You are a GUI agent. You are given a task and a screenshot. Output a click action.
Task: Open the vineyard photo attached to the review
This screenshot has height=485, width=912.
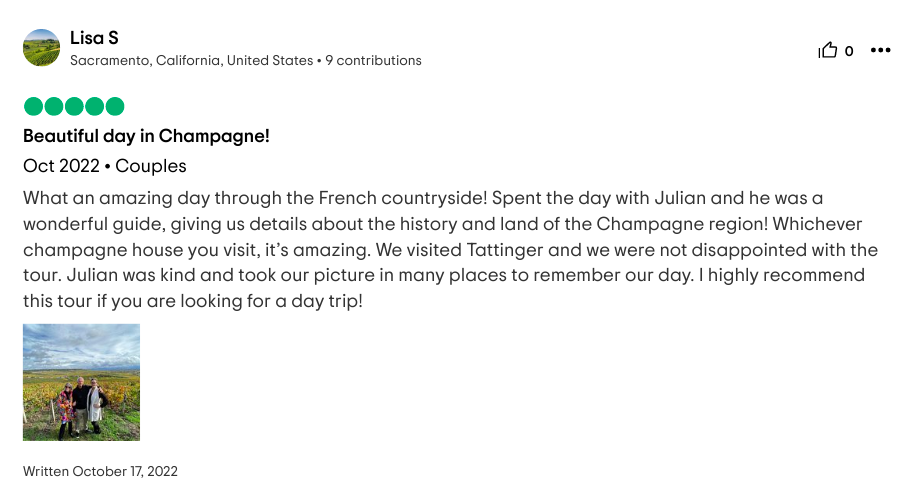click(81, 382)
